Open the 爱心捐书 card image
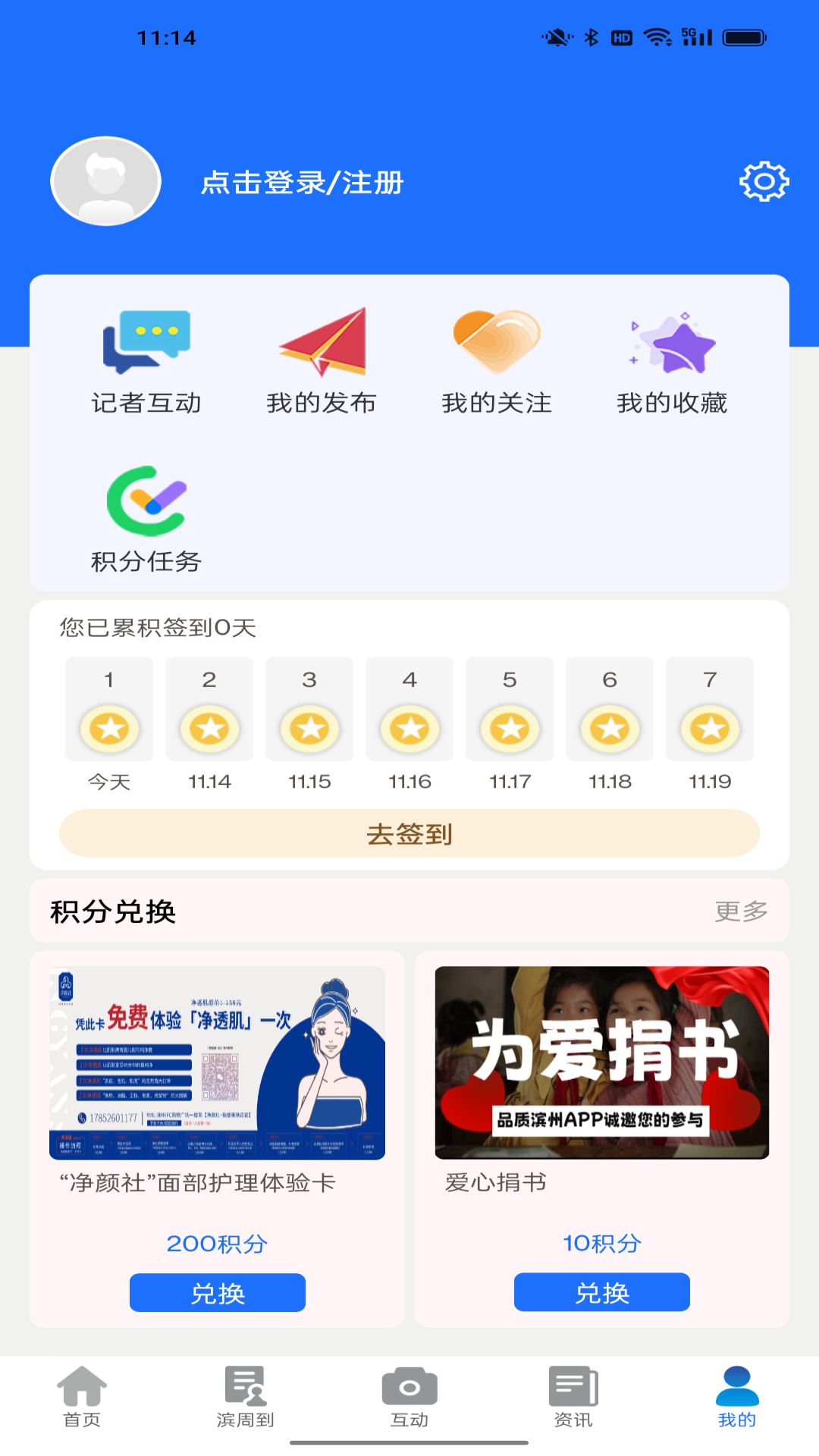The image size is (819, 1456). pyautogui.click(x=602, y=1062)
